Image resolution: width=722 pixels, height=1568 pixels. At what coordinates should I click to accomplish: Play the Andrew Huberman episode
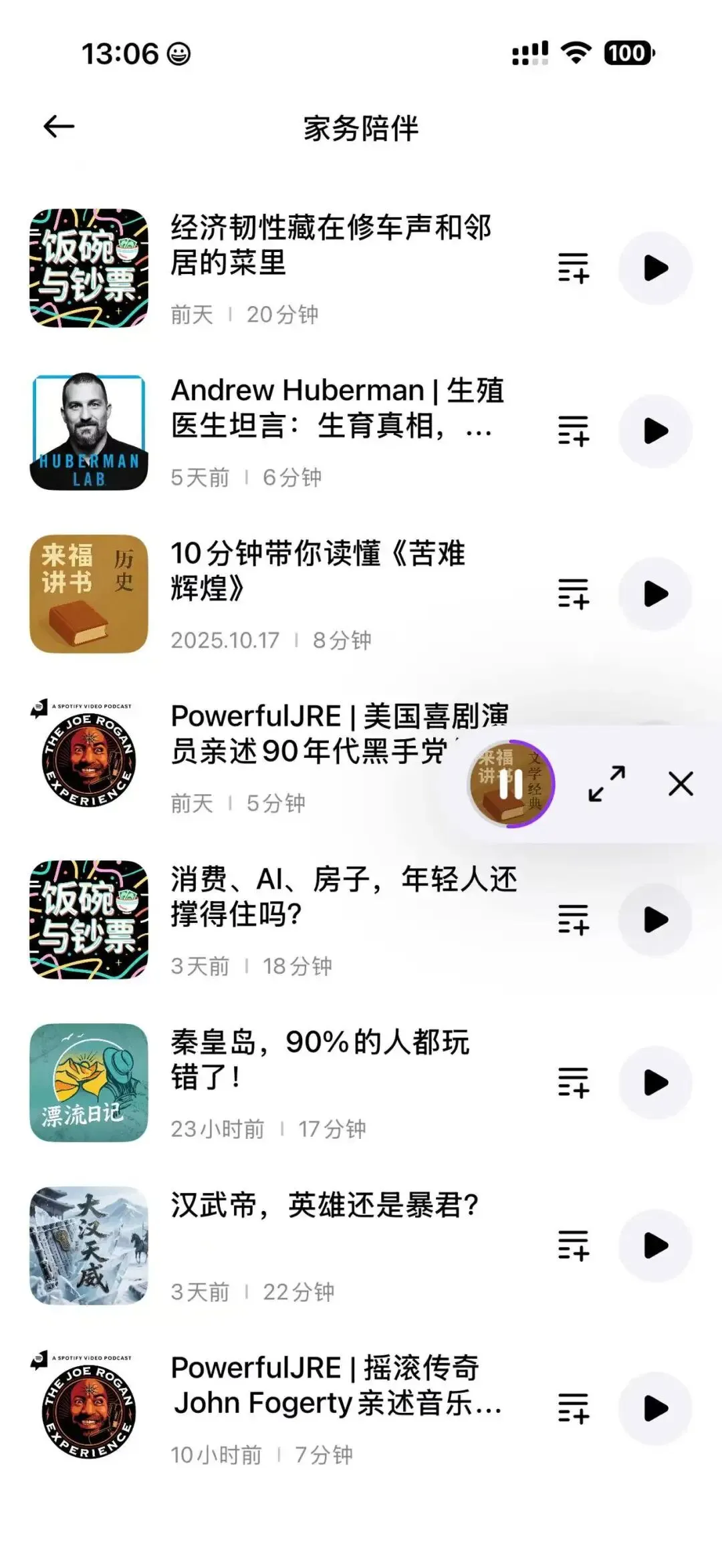(x=654, y=431)
